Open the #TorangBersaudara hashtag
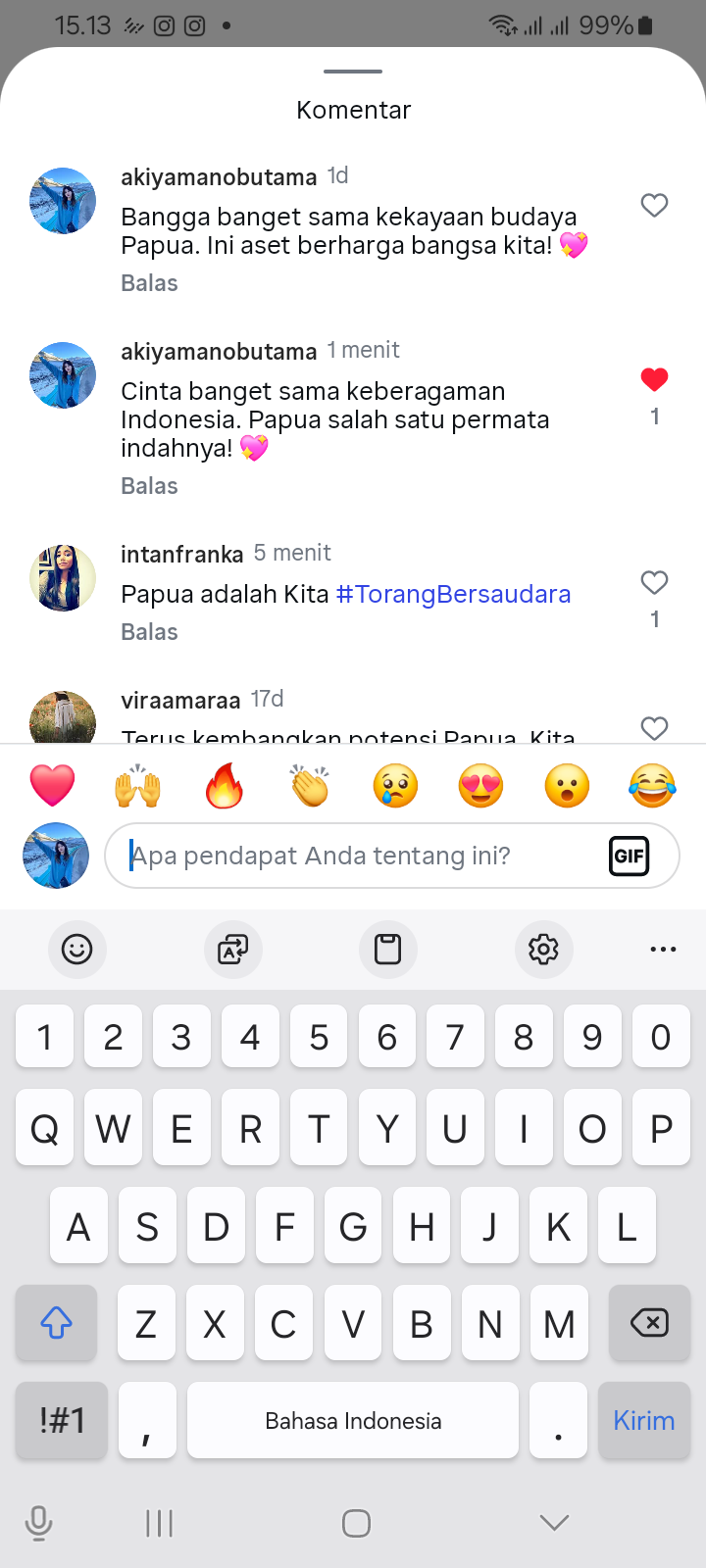The image size is (706, 1568). pos(453,594)
